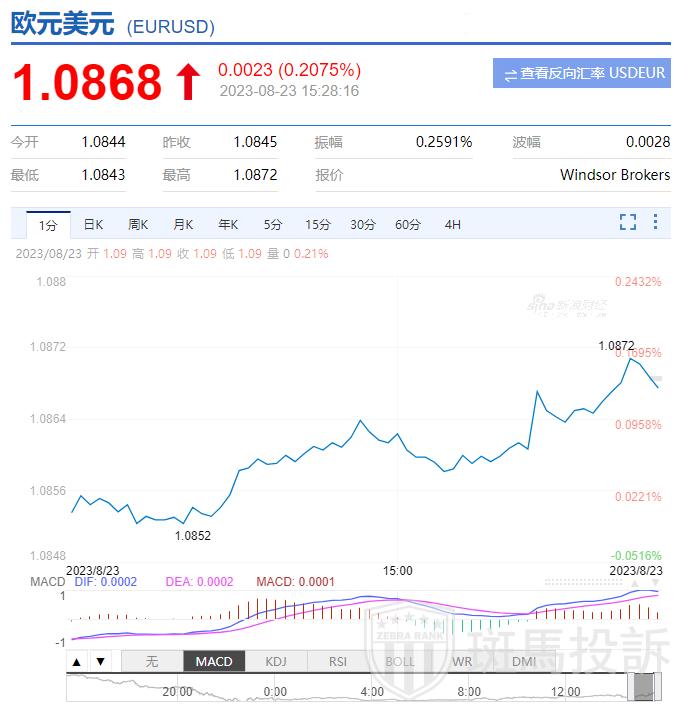Select the WR indicator

tap(461, 661)
